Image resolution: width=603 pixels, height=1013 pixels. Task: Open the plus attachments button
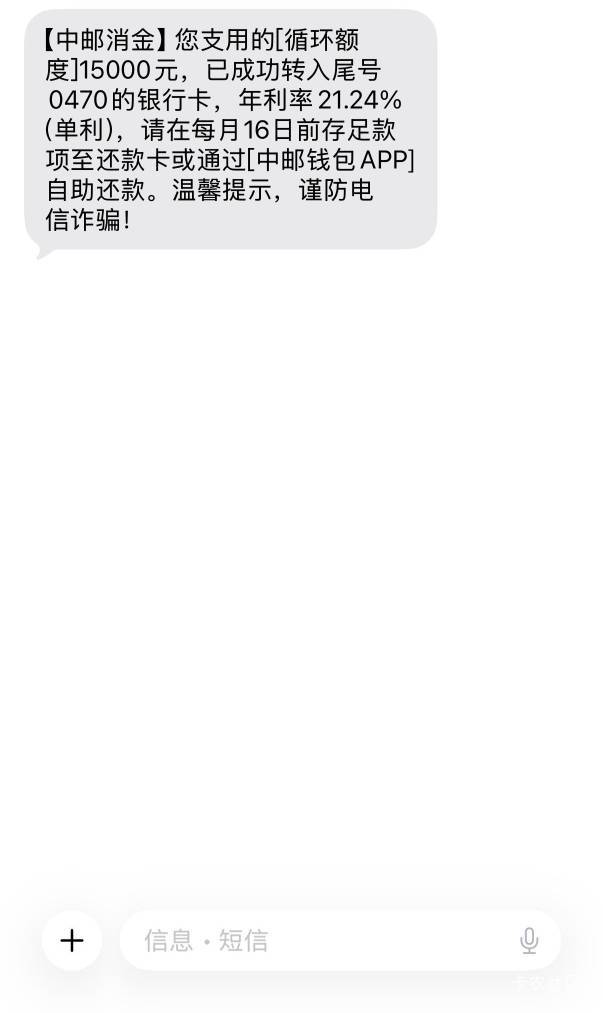pyautogui.click(x=72, y=940)
